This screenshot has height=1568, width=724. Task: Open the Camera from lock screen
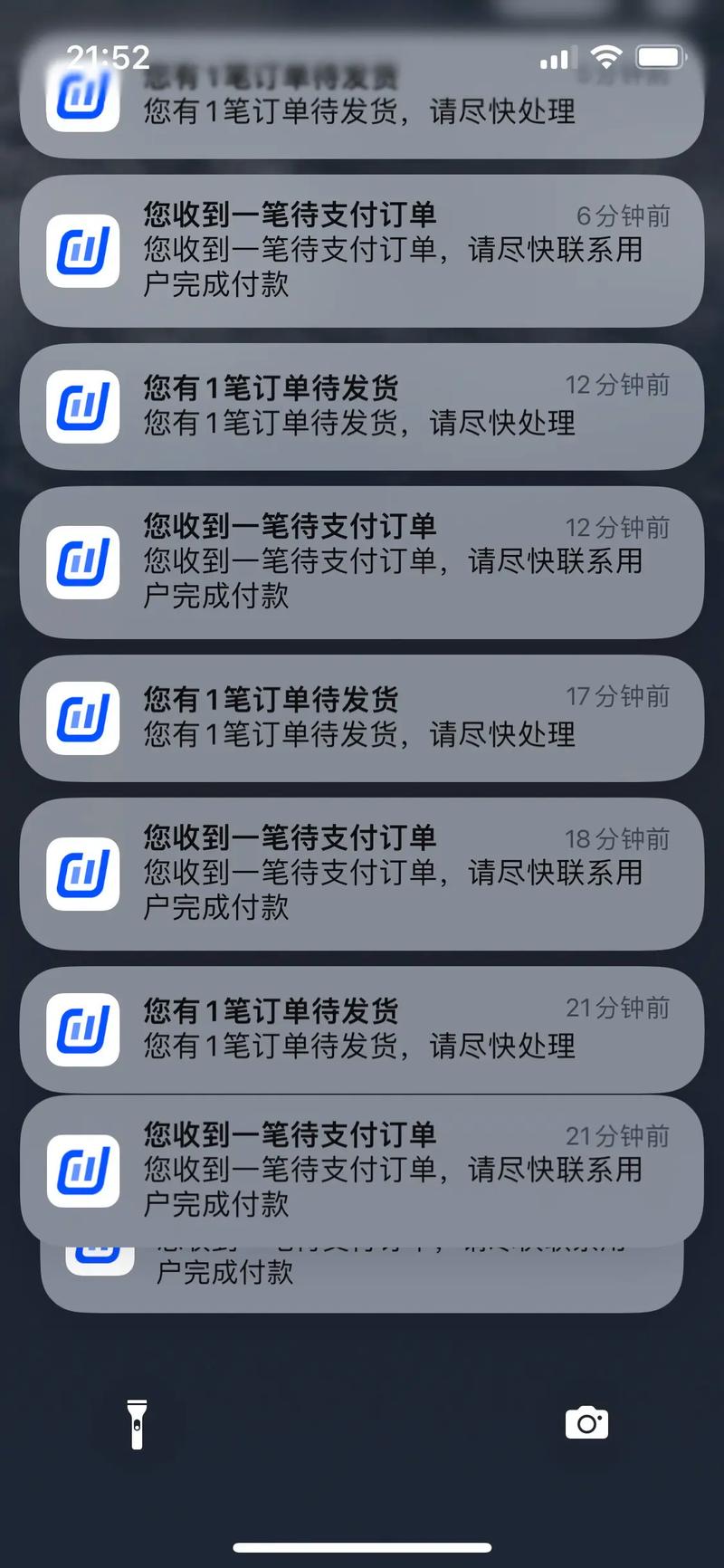pyautogui.click(x=586, y=1421)
